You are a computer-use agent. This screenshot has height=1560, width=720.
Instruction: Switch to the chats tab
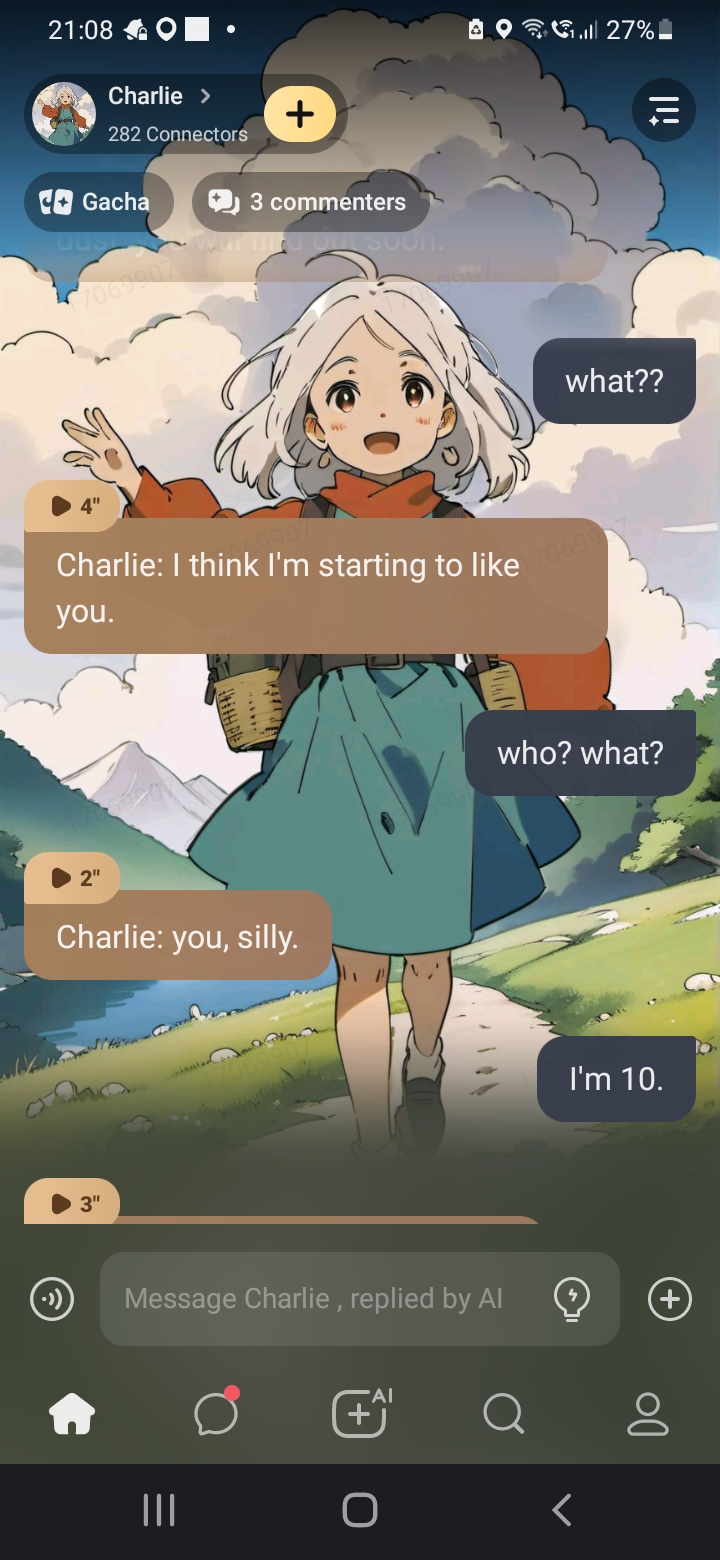pyautogui.click(x=216, y=1414)
